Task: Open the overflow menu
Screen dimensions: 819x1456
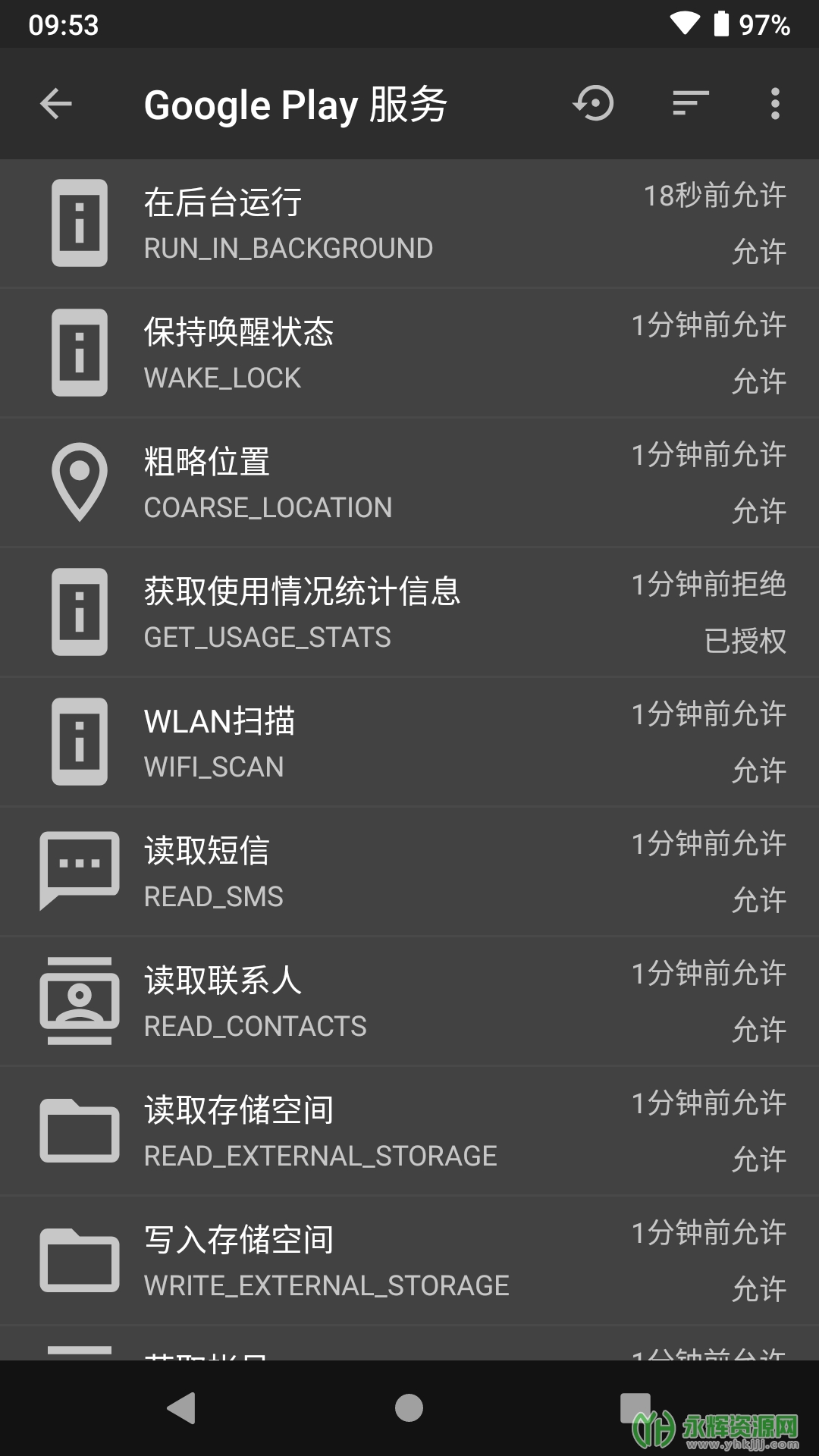Action: 774,104
